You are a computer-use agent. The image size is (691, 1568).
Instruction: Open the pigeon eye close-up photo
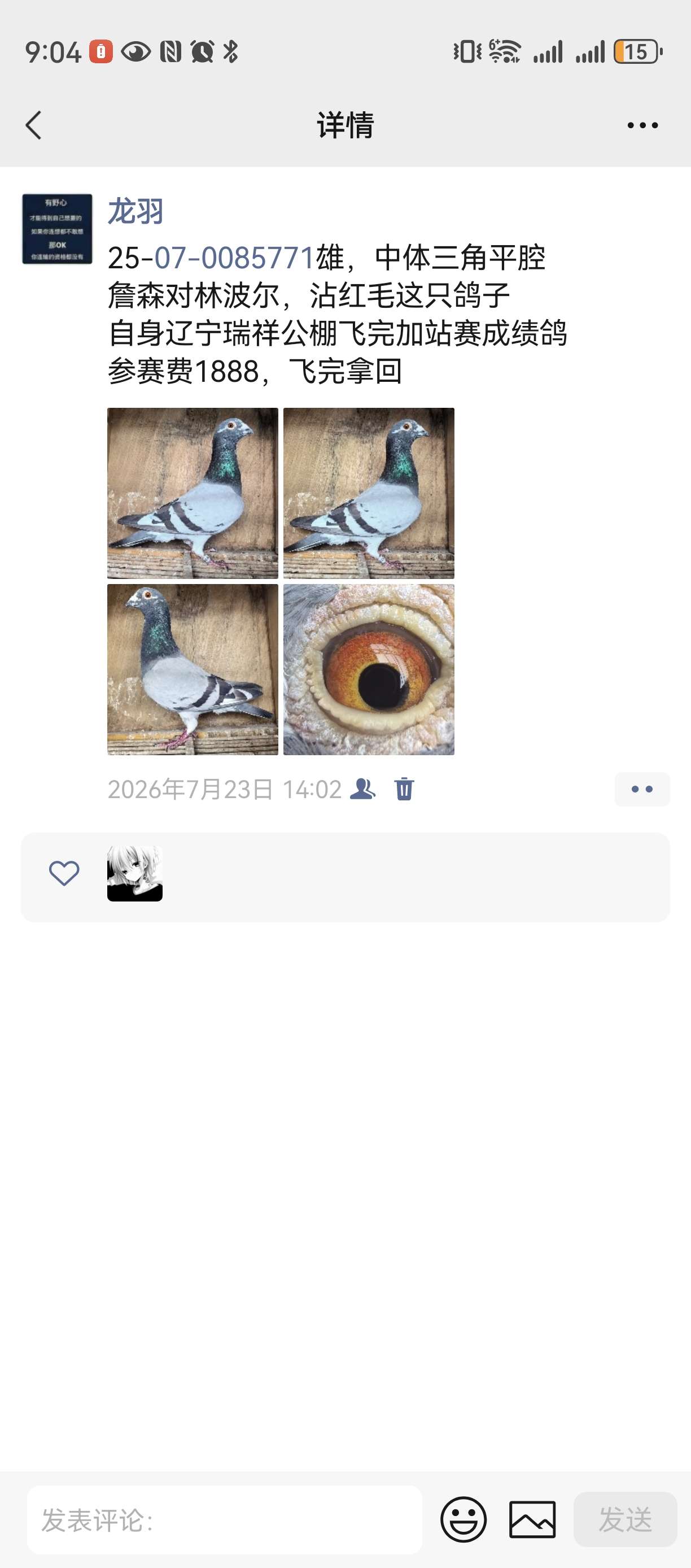coord(369,669)
